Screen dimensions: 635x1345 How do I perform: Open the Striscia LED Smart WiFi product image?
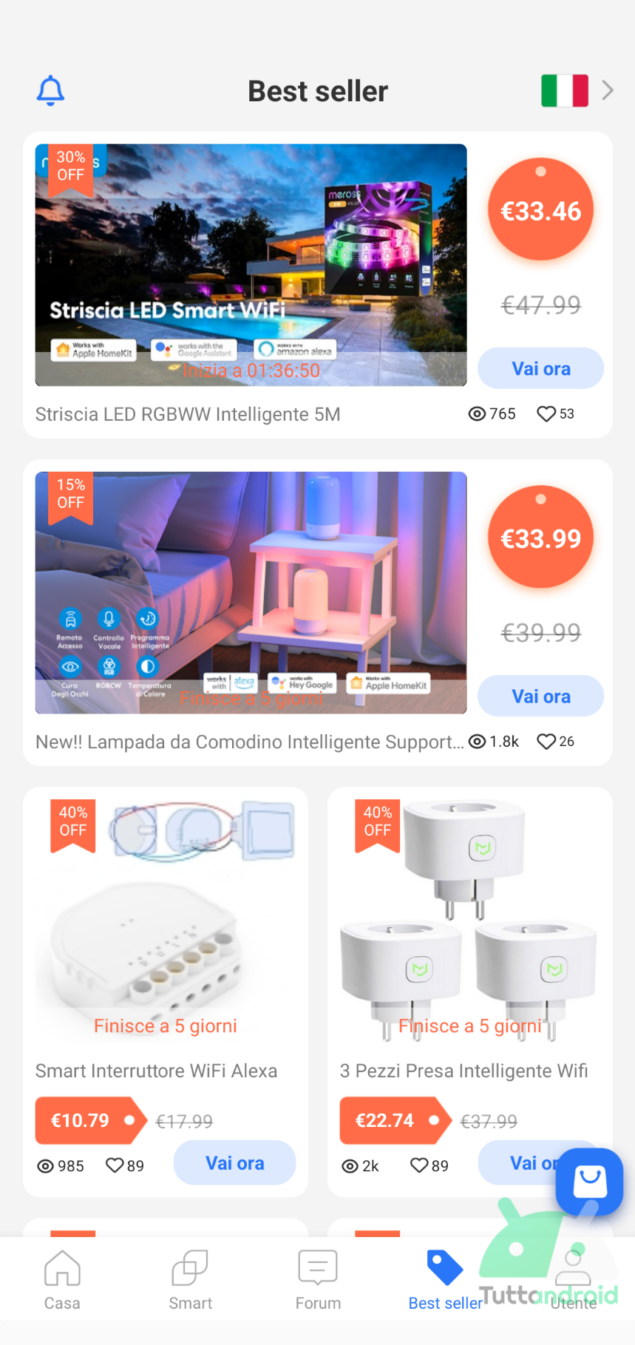[x=251, y=265]
